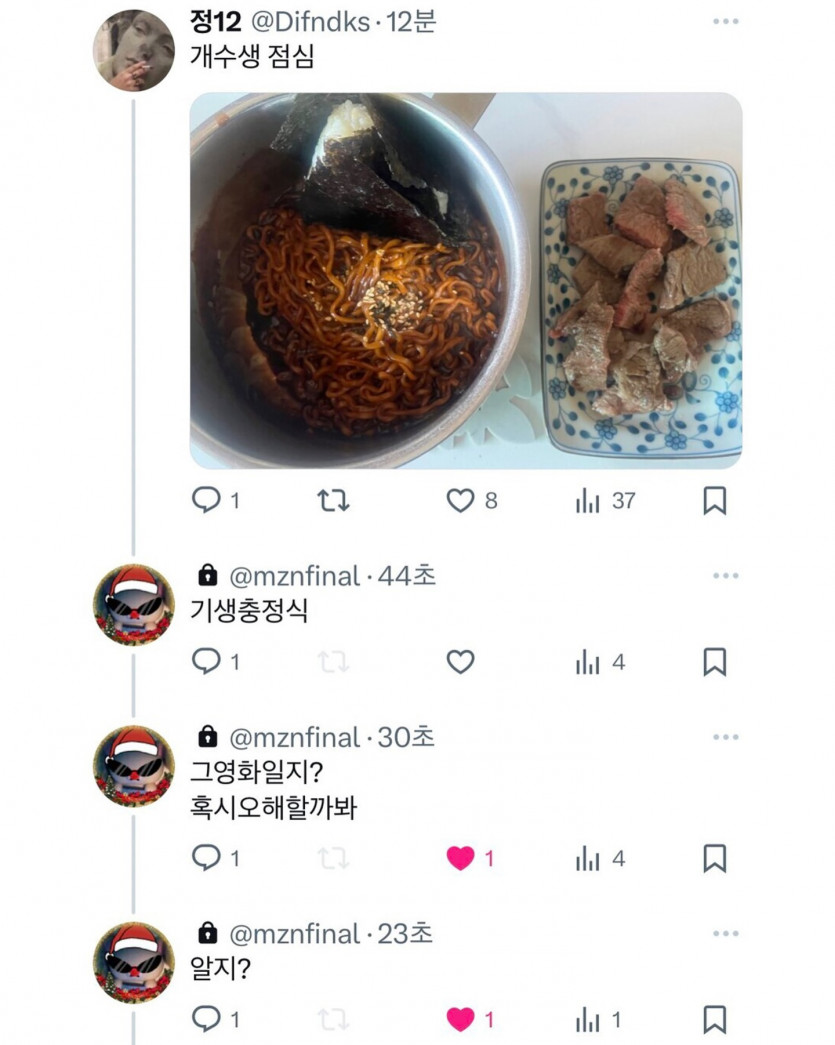Reply to 정12's 개수생 점심 post
835x1045 pixels.
tap(206, 500)
